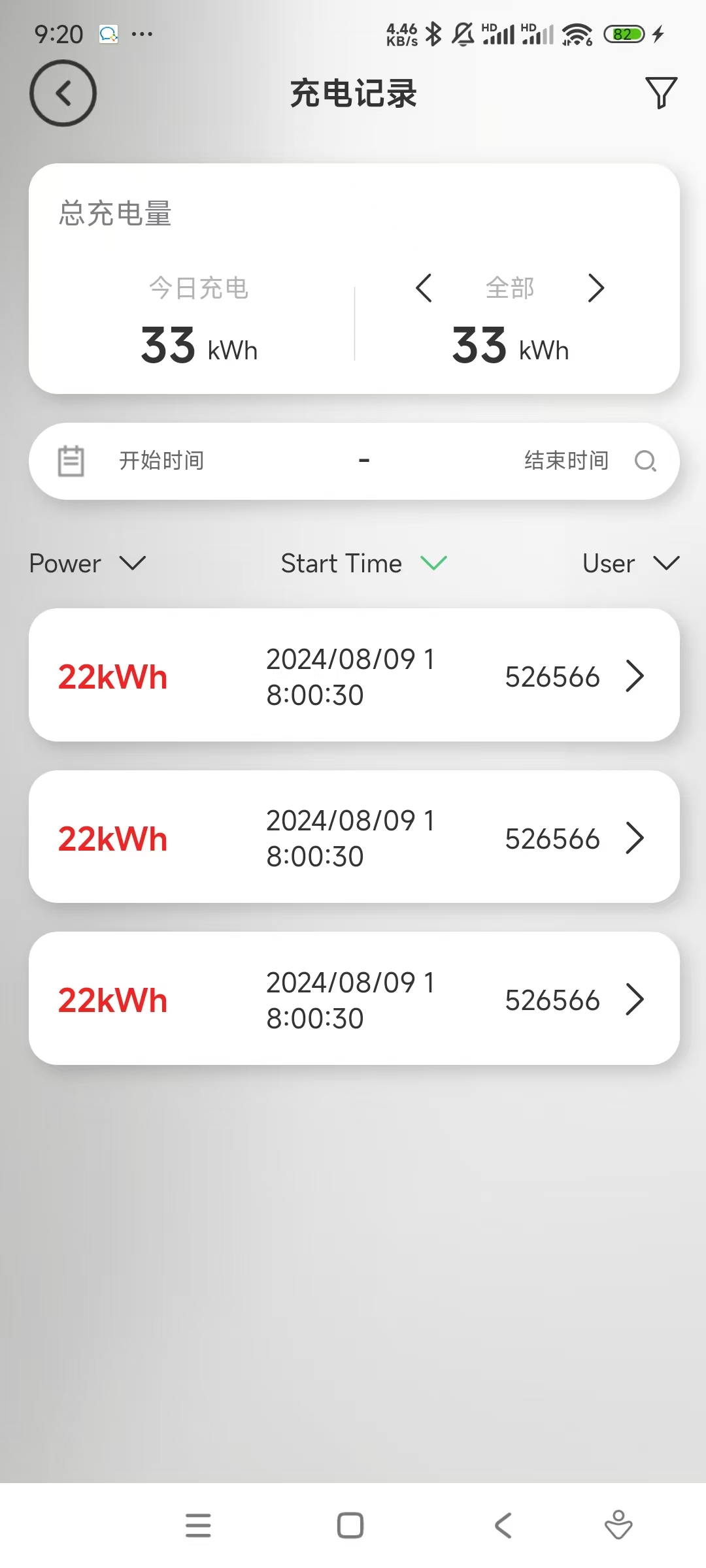Show the next period after 全部
The image size is (706, 1568).
[x=596, y=288]
